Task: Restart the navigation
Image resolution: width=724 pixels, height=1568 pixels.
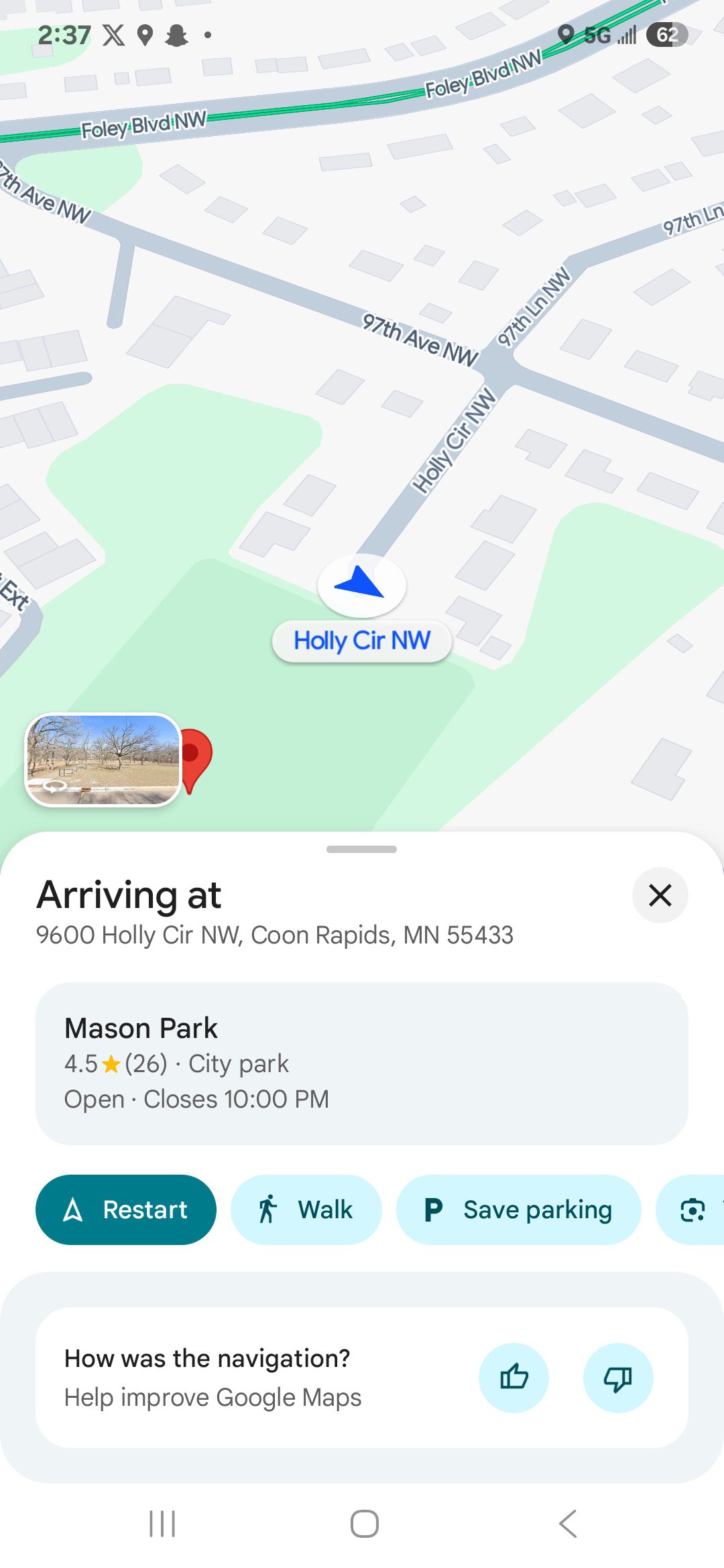Action: (x=126, y=1210)
